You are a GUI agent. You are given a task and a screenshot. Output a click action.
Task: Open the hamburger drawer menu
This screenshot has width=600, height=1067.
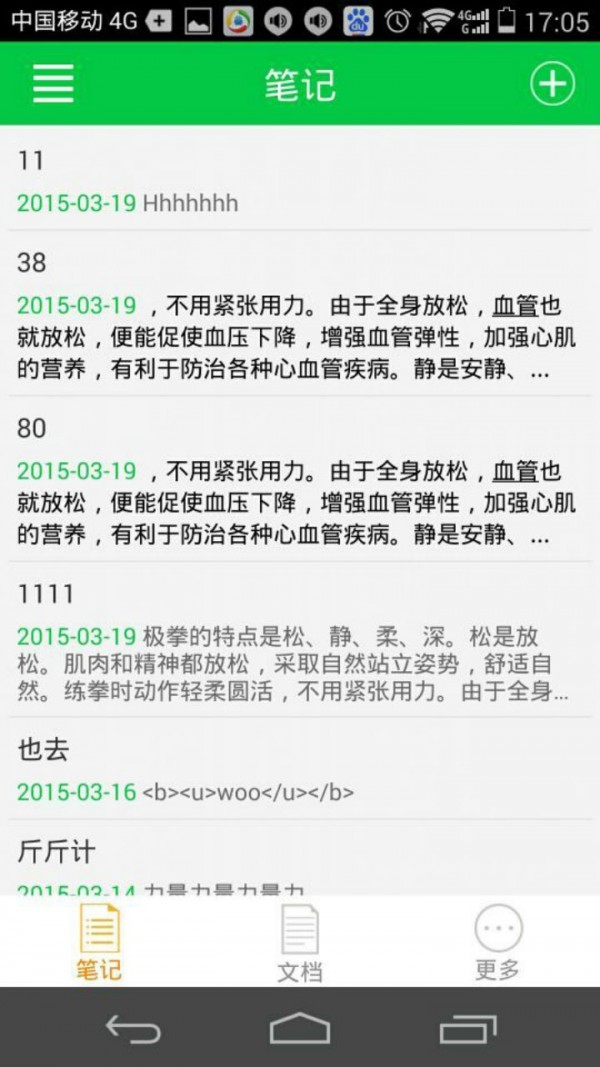53,84
